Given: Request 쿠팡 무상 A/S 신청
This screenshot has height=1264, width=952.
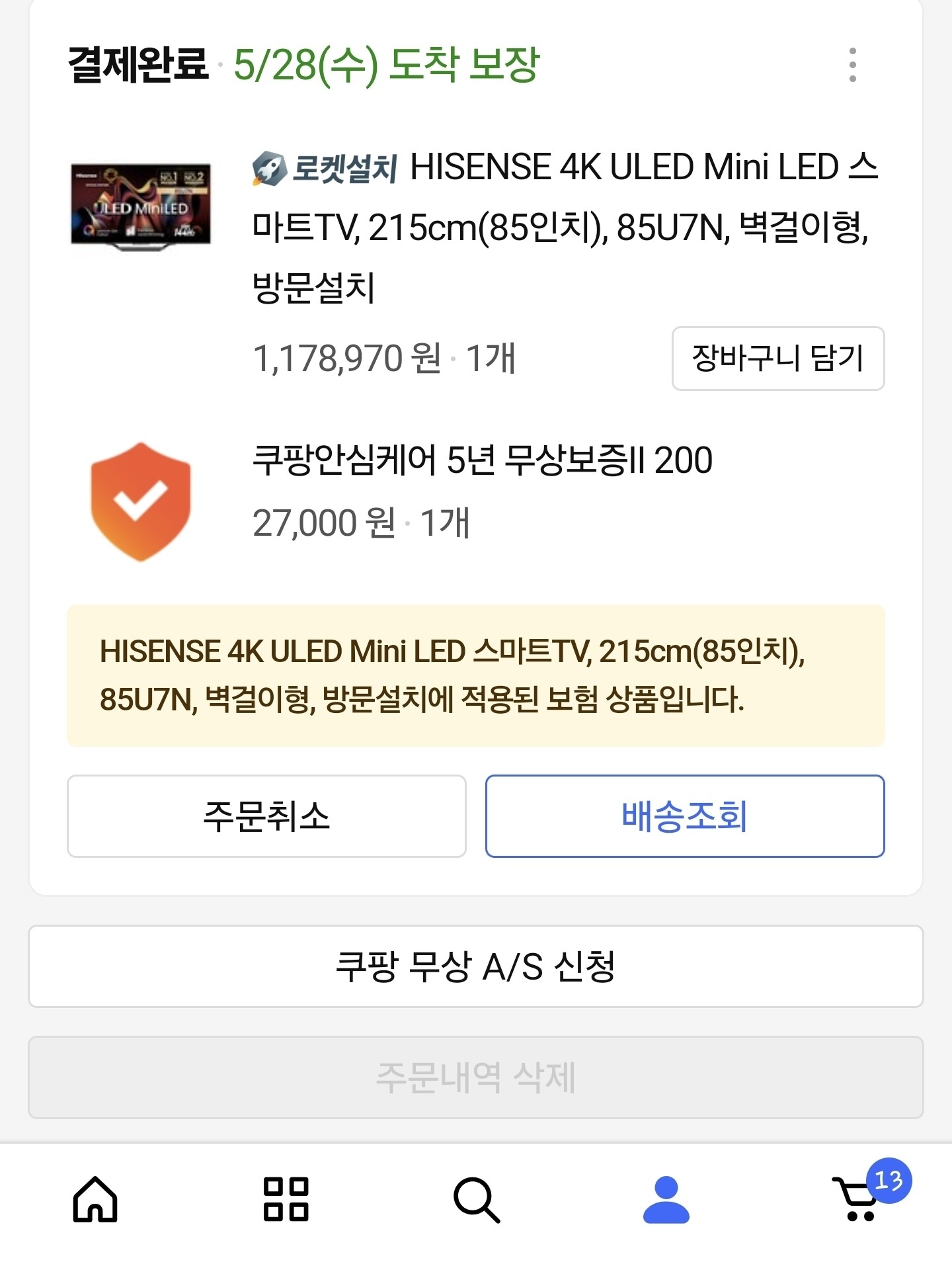Looking at the screenshot, I should pyautogui.click(x=475, y=966).
